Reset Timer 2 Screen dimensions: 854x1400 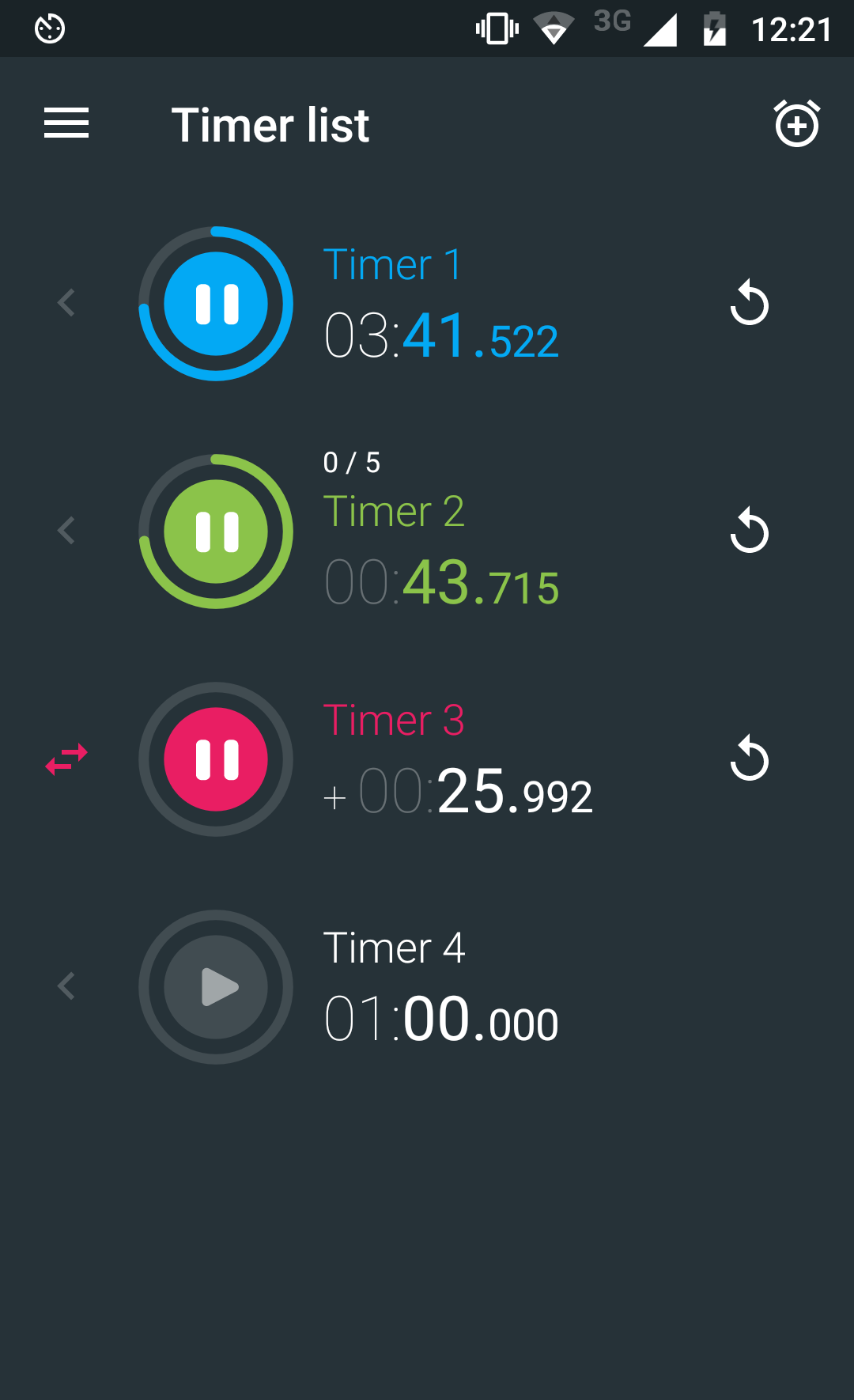pos(750,531)
